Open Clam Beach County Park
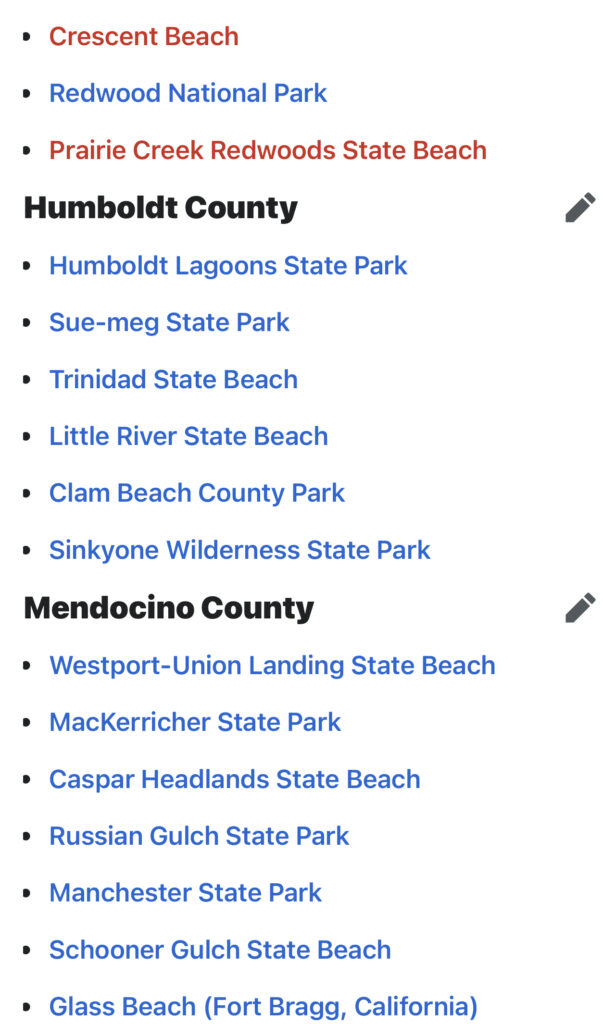The height and width of the screenshot is (1024, 603). pos(197,494)
